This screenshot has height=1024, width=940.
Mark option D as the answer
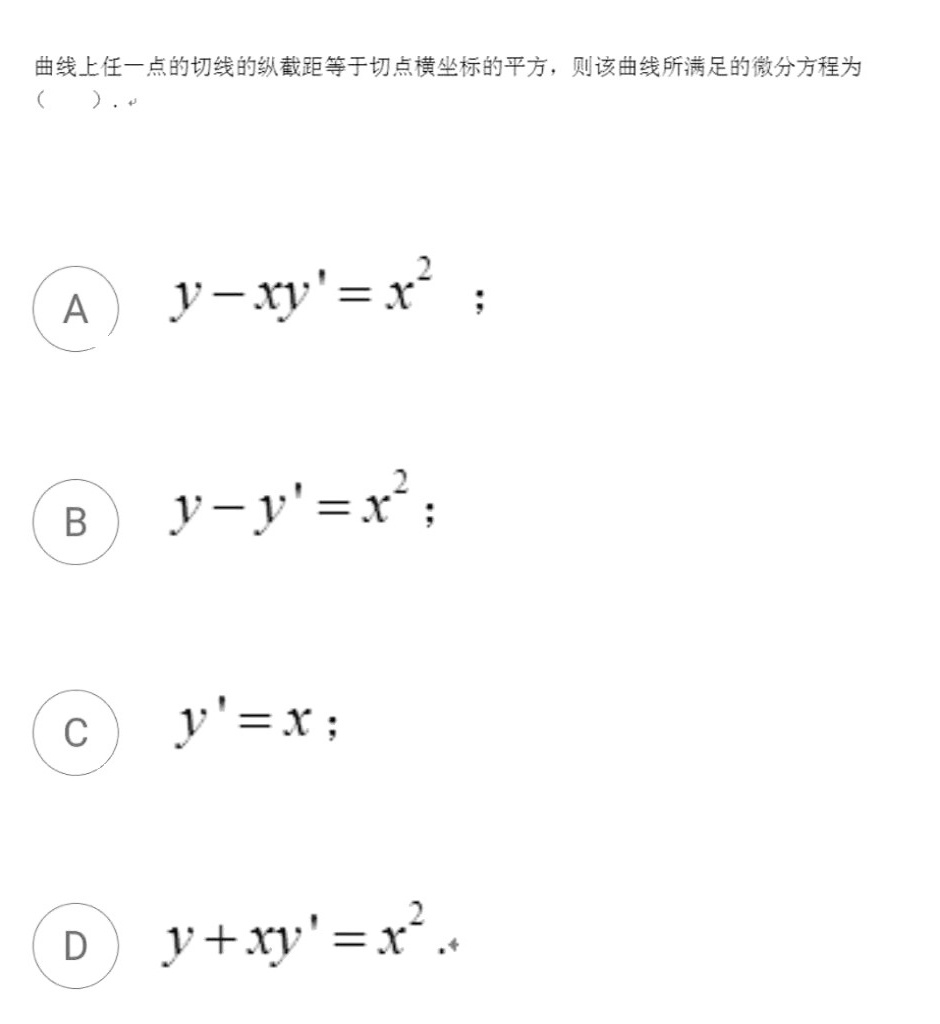tap(76, 946)
